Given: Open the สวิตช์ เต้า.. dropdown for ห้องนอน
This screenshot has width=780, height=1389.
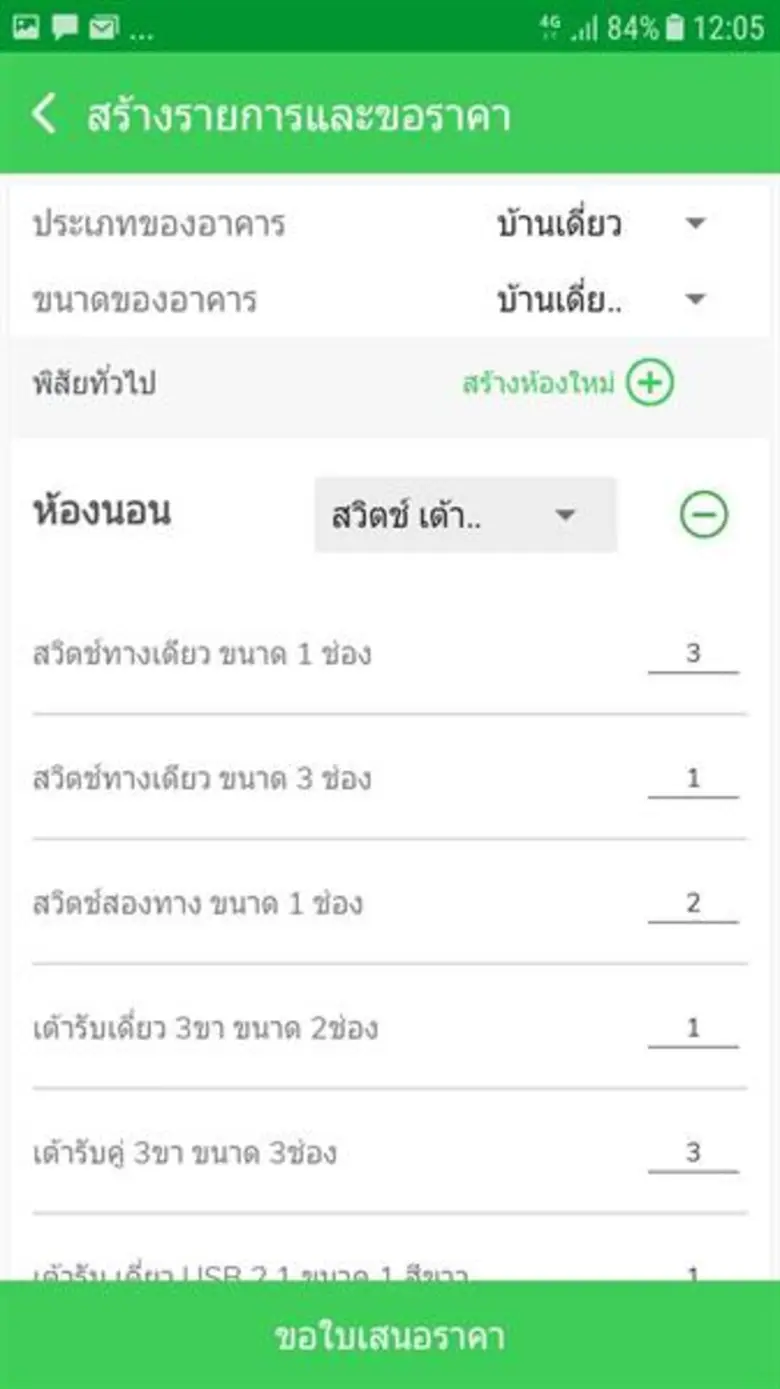Looking at the screenshot, I should [x=465, y=516].
